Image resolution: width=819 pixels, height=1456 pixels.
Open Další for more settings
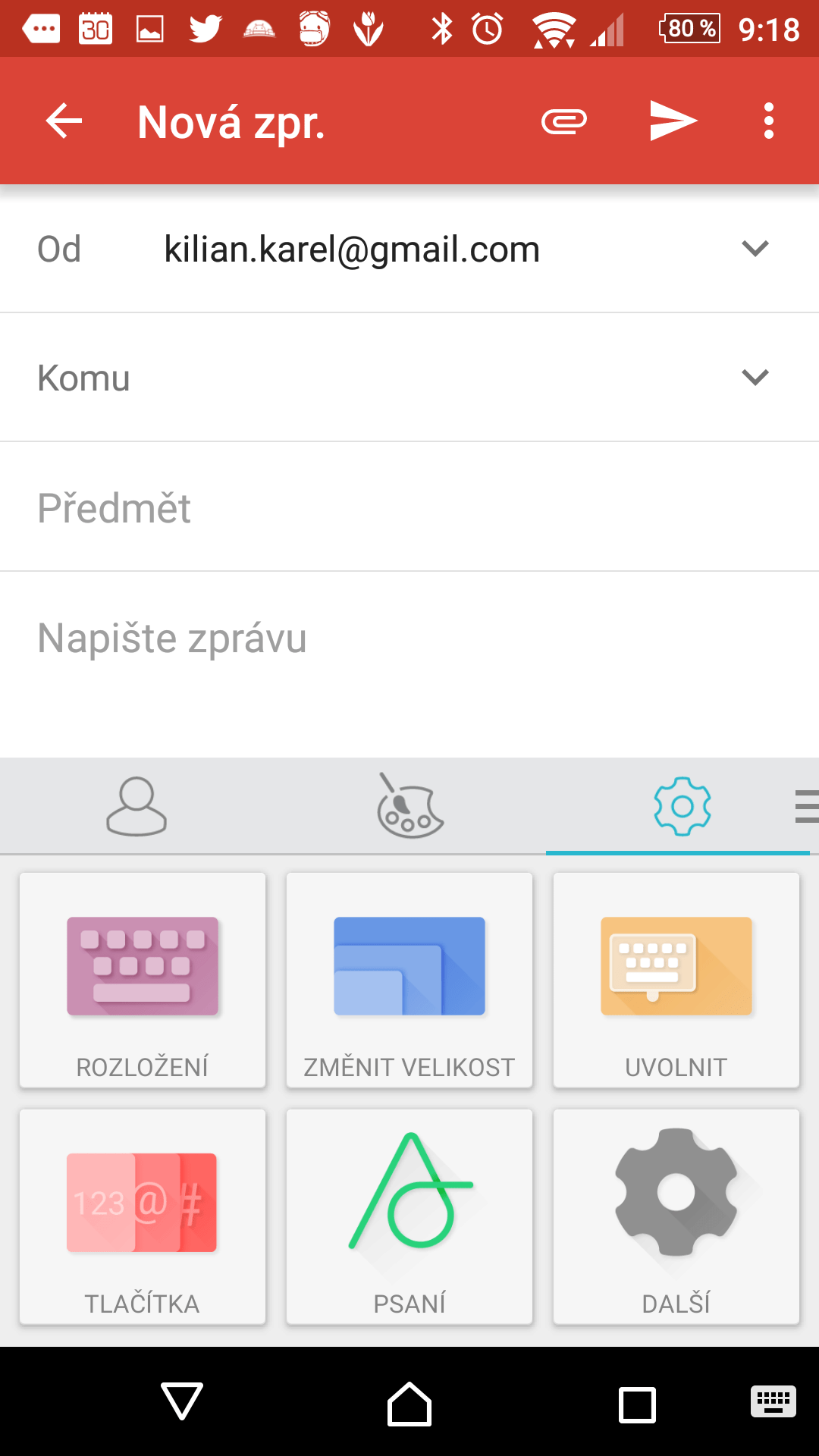pyautogui.click(x=676, y=1217)
